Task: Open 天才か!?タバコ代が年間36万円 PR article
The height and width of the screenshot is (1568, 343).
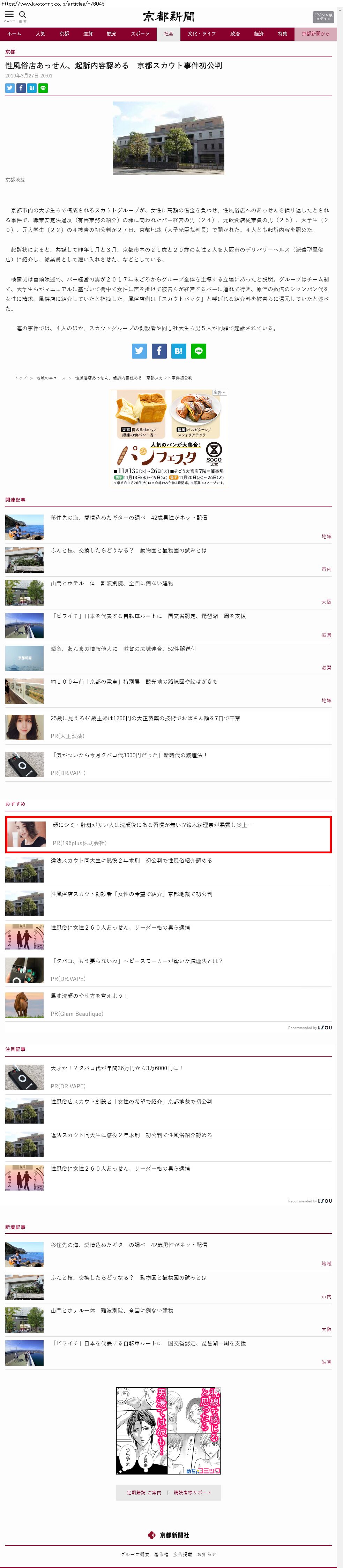Action: 116,1068
